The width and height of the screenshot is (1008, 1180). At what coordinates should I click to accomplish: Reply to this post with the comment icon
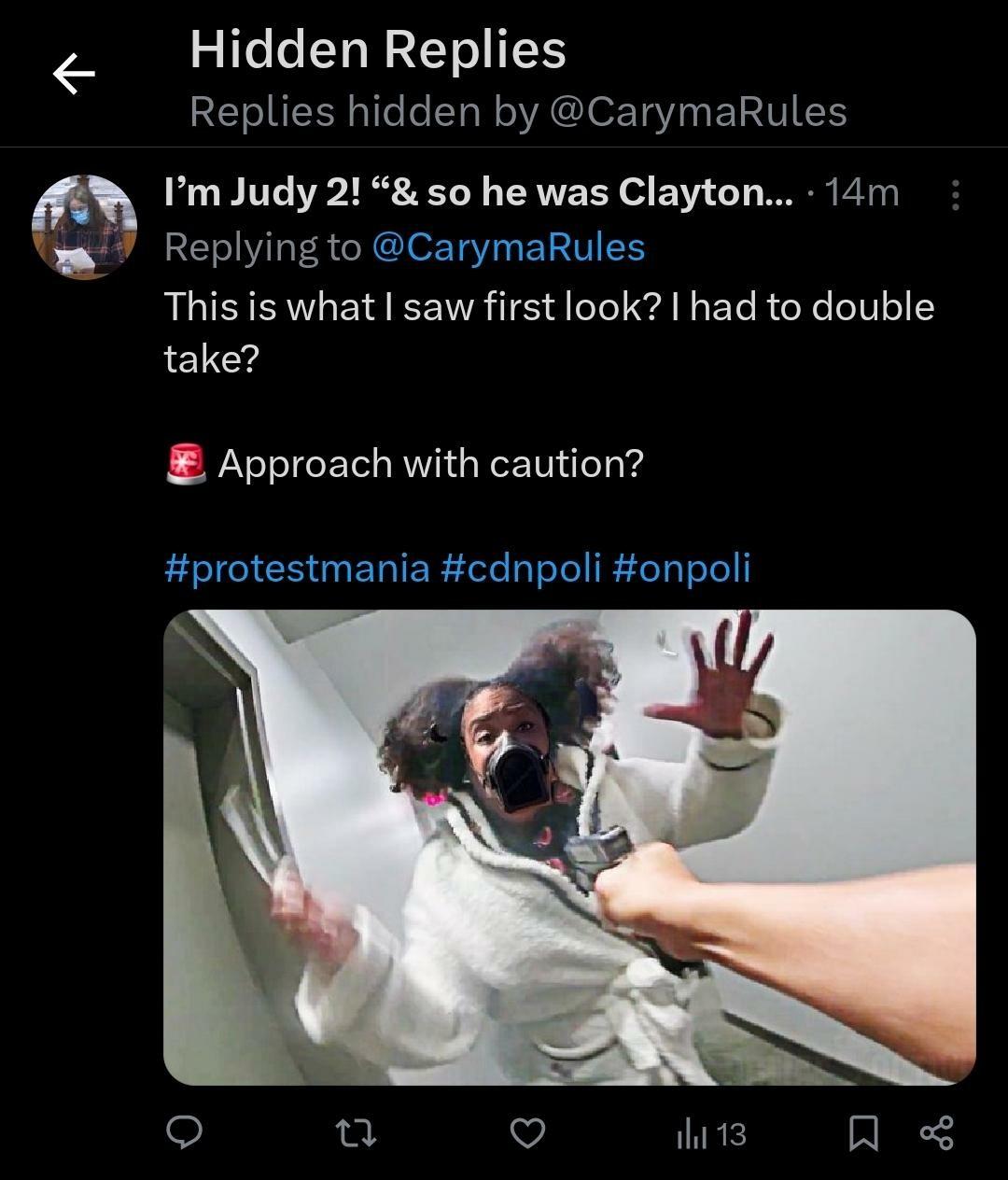tap(185, 1133)
